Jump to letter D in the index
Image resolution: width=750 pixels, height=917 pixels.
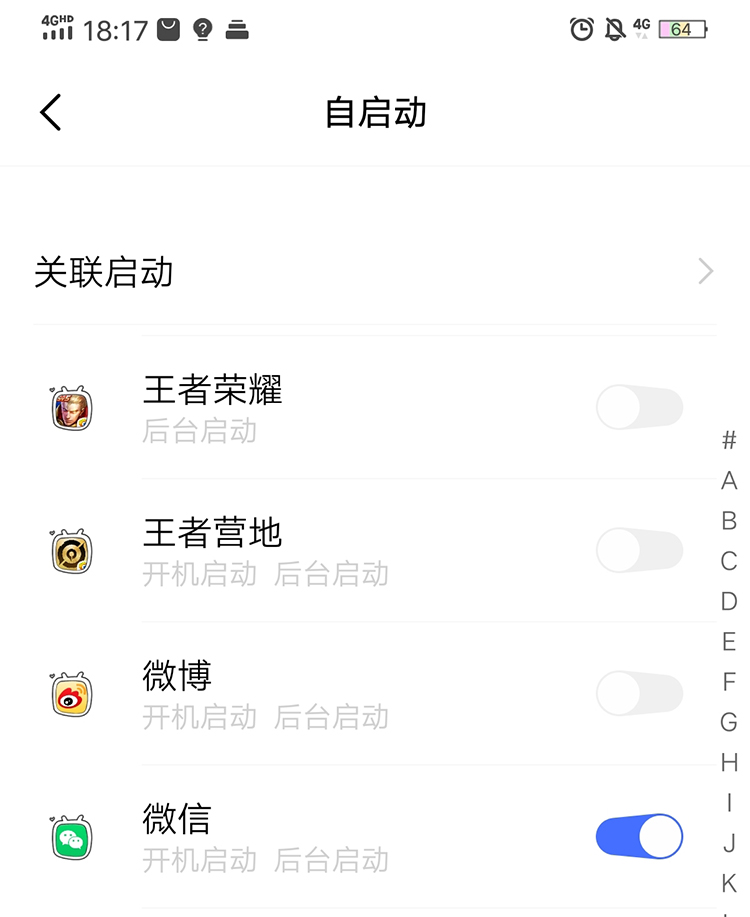pyautogui.click(x=729, y=601)
